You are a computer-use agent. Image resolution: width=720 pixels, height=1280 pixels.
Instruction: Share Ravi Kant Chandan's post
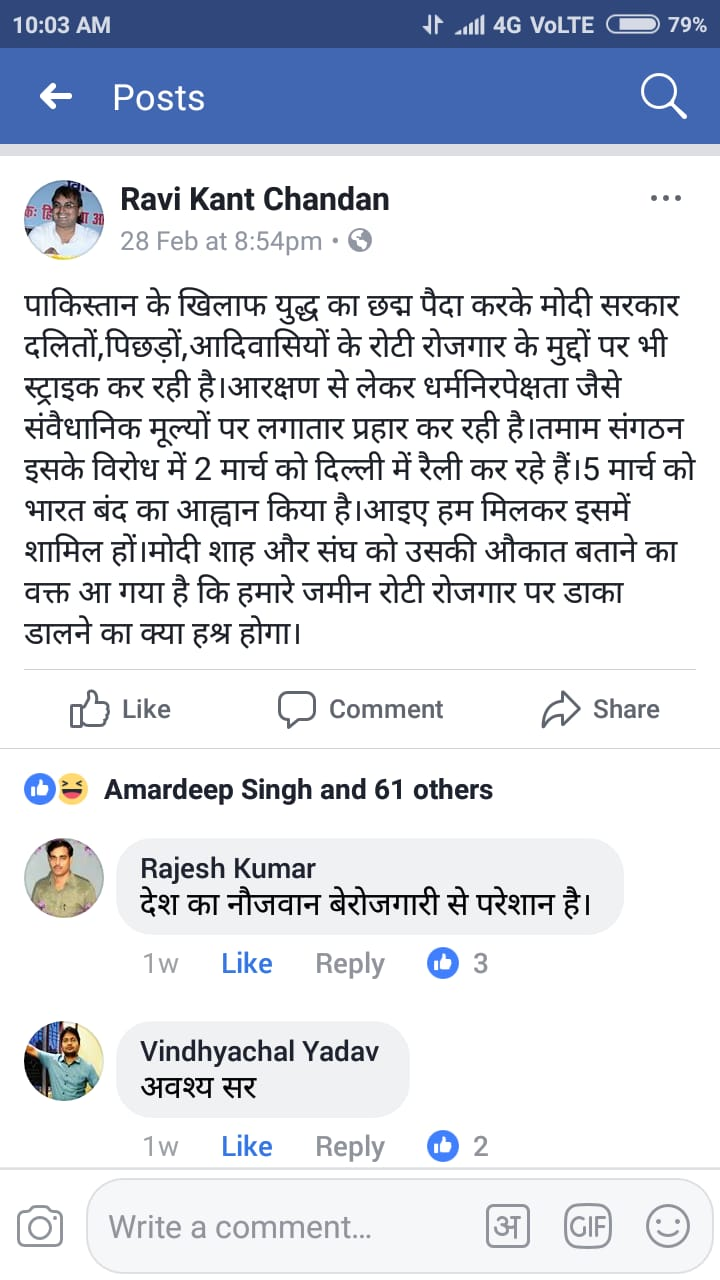600,709
